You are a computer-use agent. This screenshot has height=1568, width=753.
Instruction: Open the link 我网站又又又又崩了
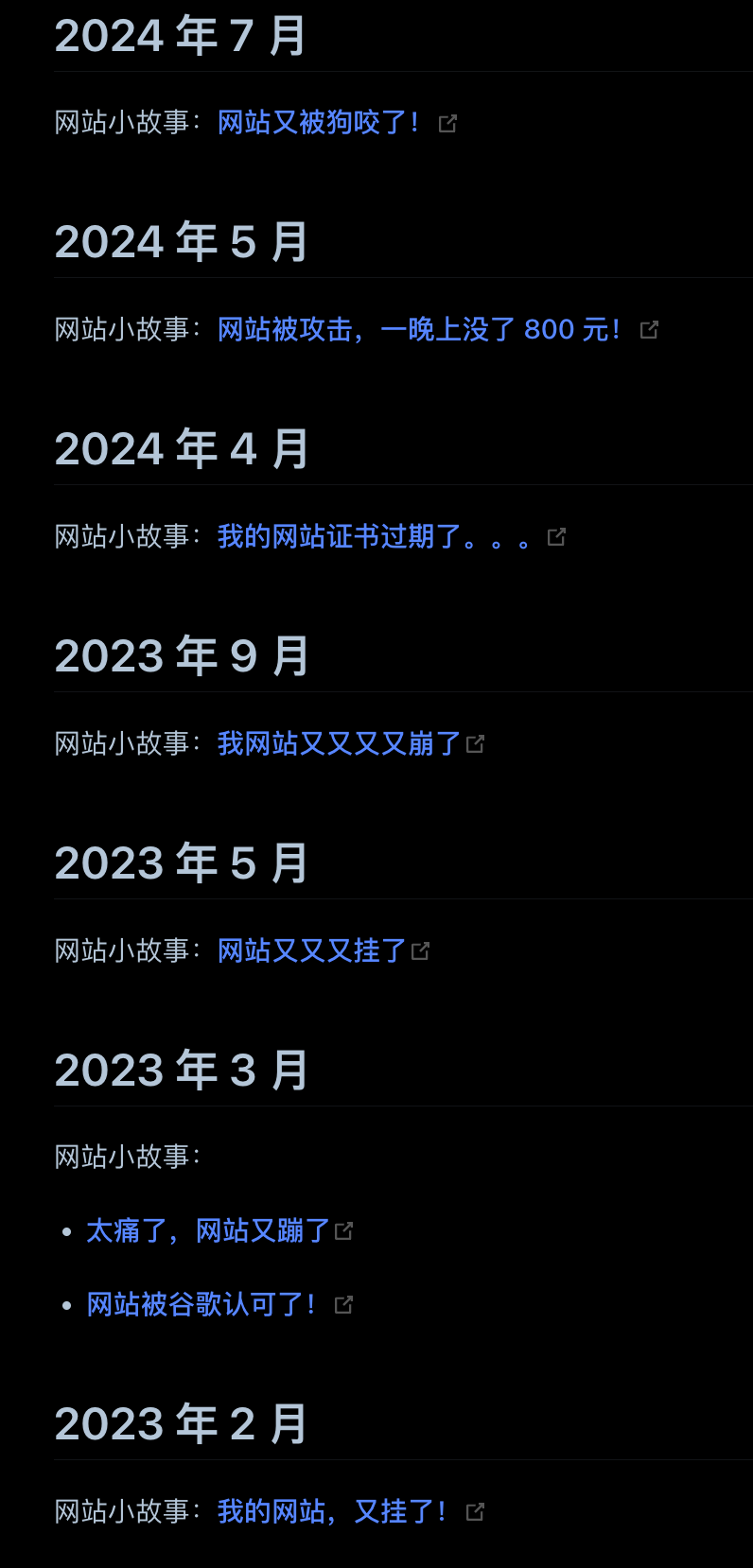click(x=339, y=744)
